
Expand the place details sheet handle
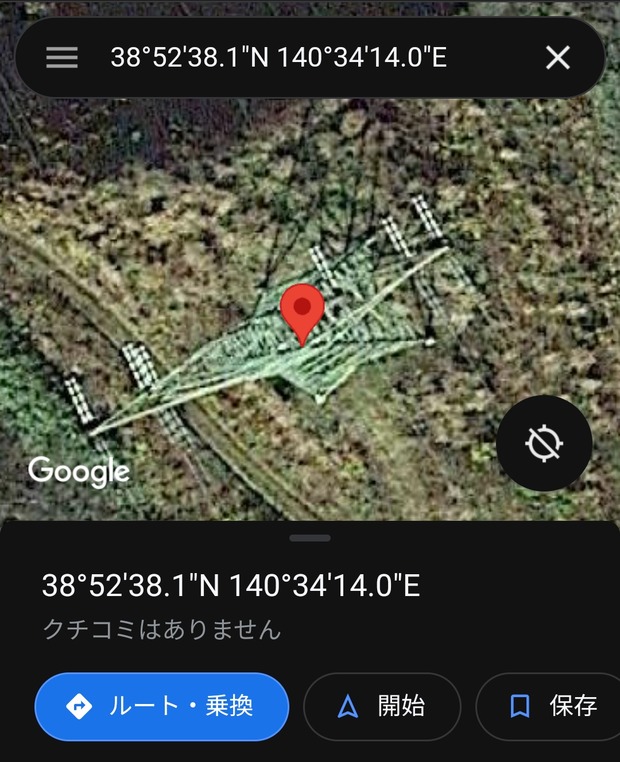(310, 538)
